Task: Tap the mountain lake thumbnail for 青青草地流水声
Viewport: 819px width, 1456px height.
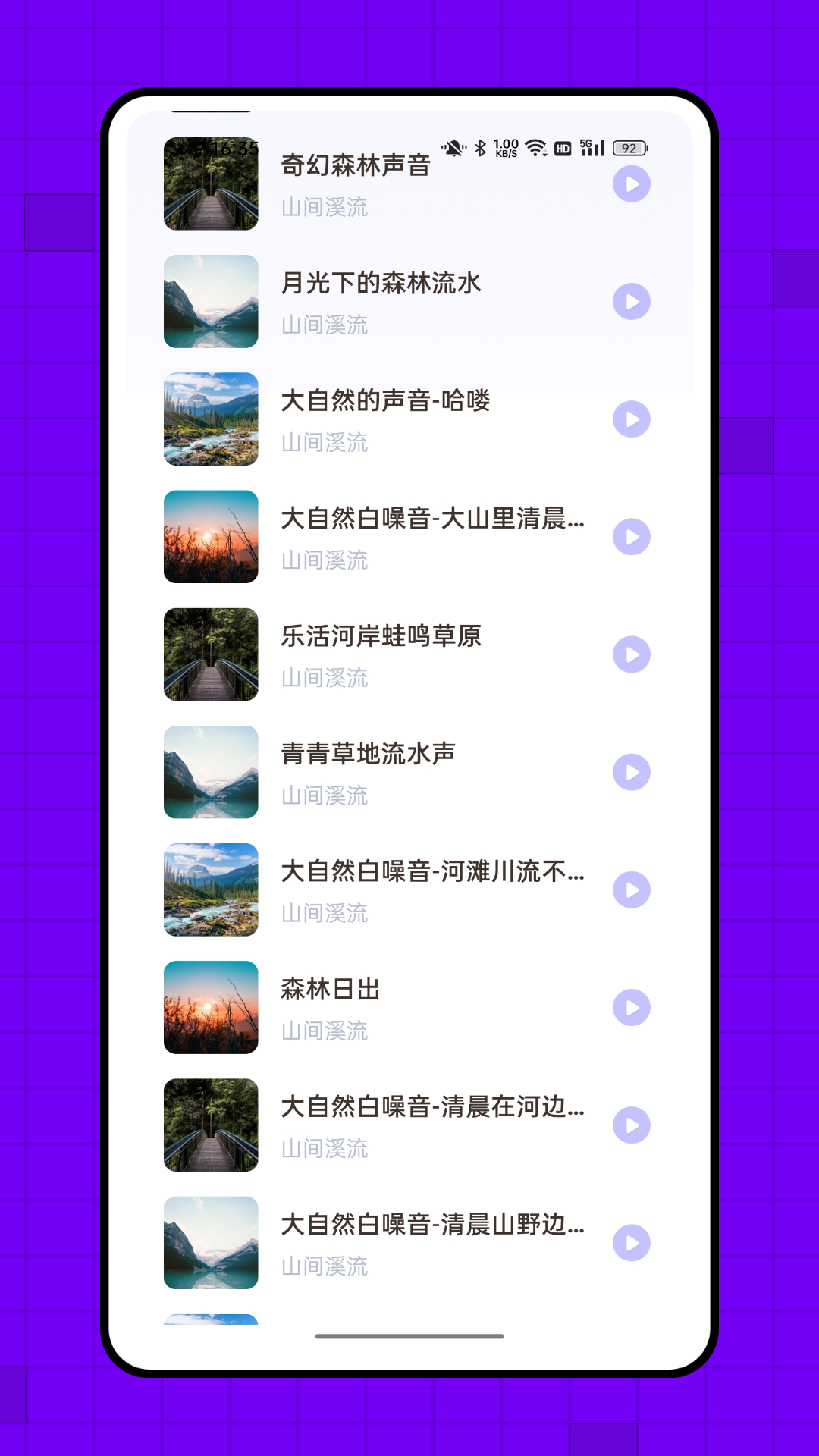Action: point(211,771)
